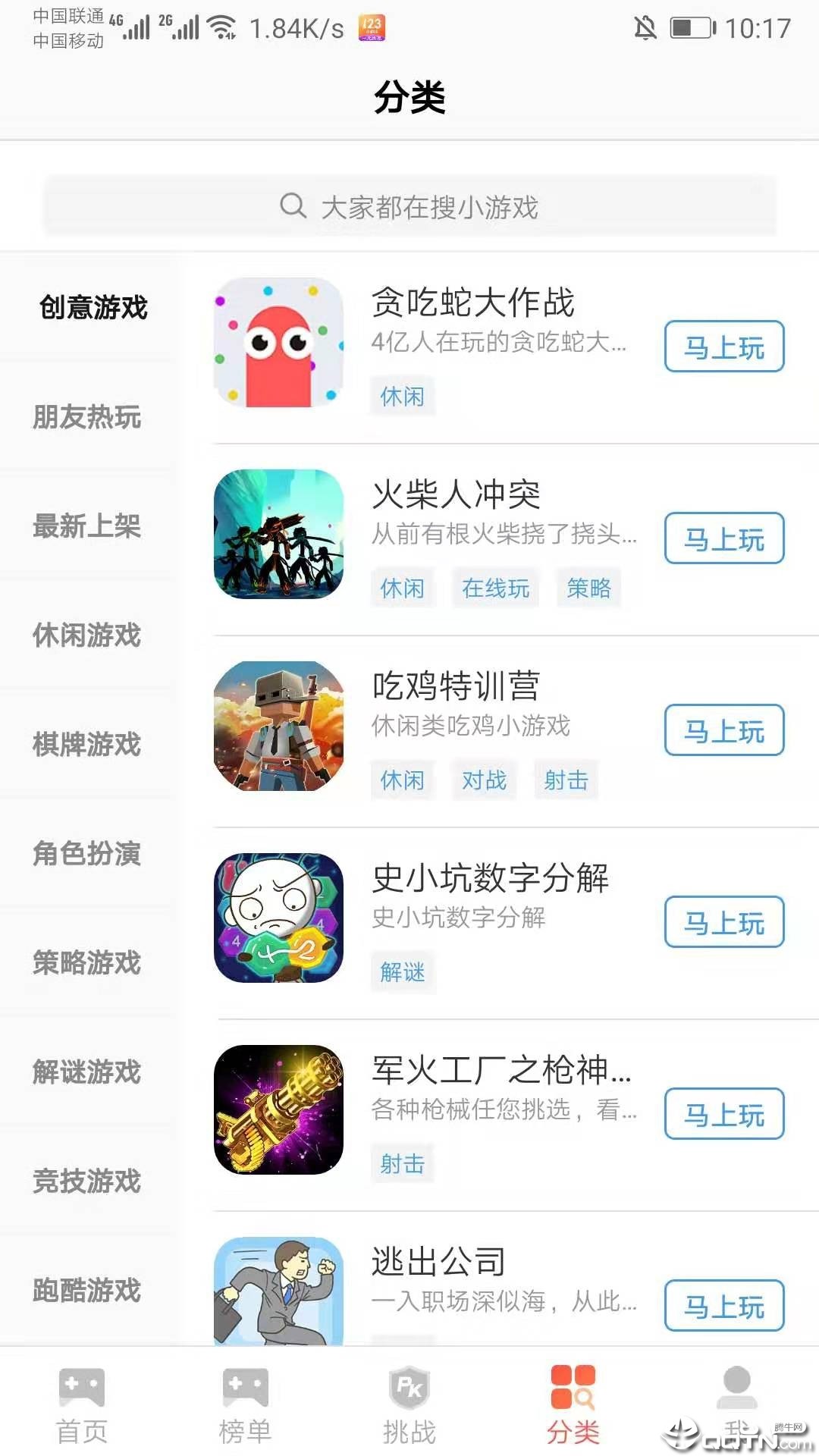Start 吃鸡特训营 via 马上玩
This screenshot has width=819, height=1456.
tap(723, 731)
